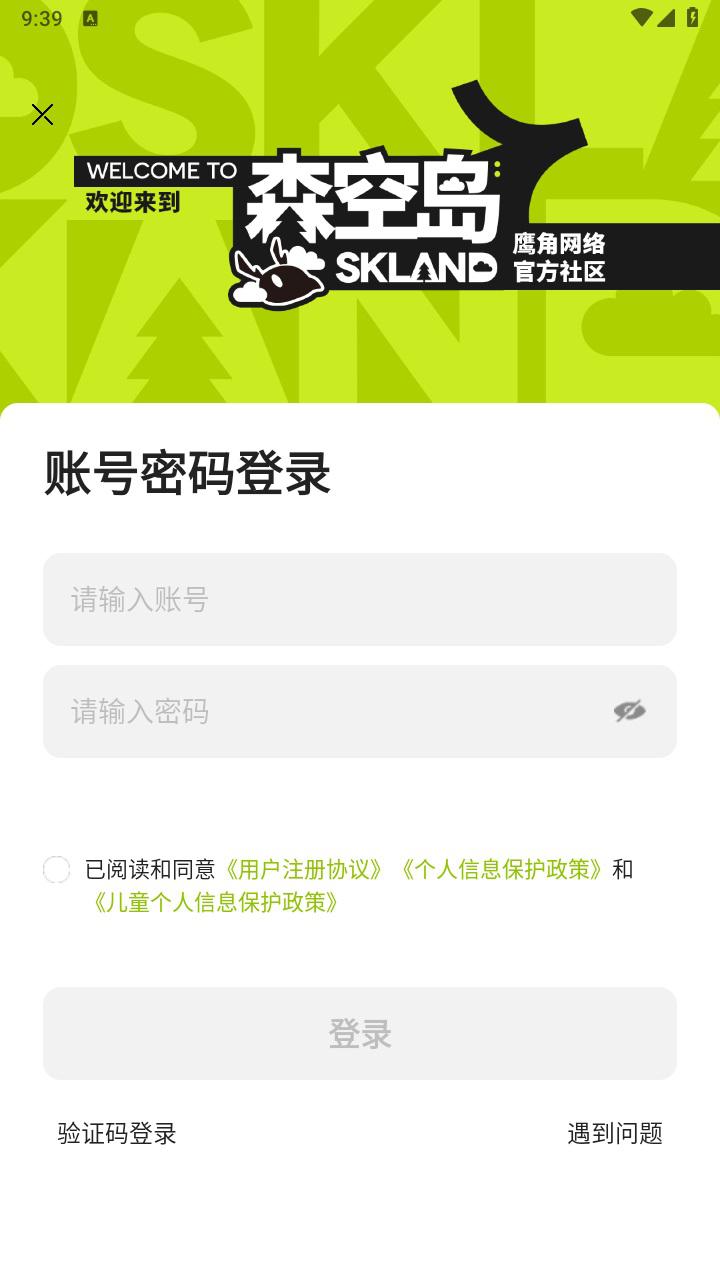Check the 已阅读和同意 agreement checkbox
The width and height of the screenshot is (720, 1280).
pos(57,870)
